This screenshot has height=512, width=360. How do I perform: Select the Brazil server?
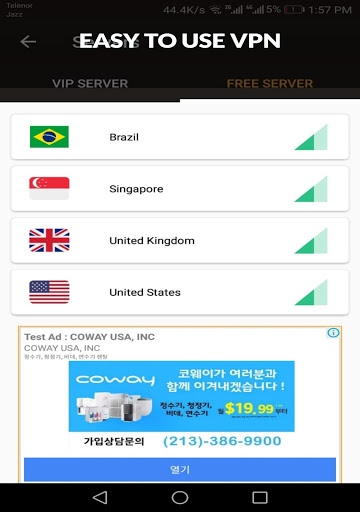pos(180,137)
